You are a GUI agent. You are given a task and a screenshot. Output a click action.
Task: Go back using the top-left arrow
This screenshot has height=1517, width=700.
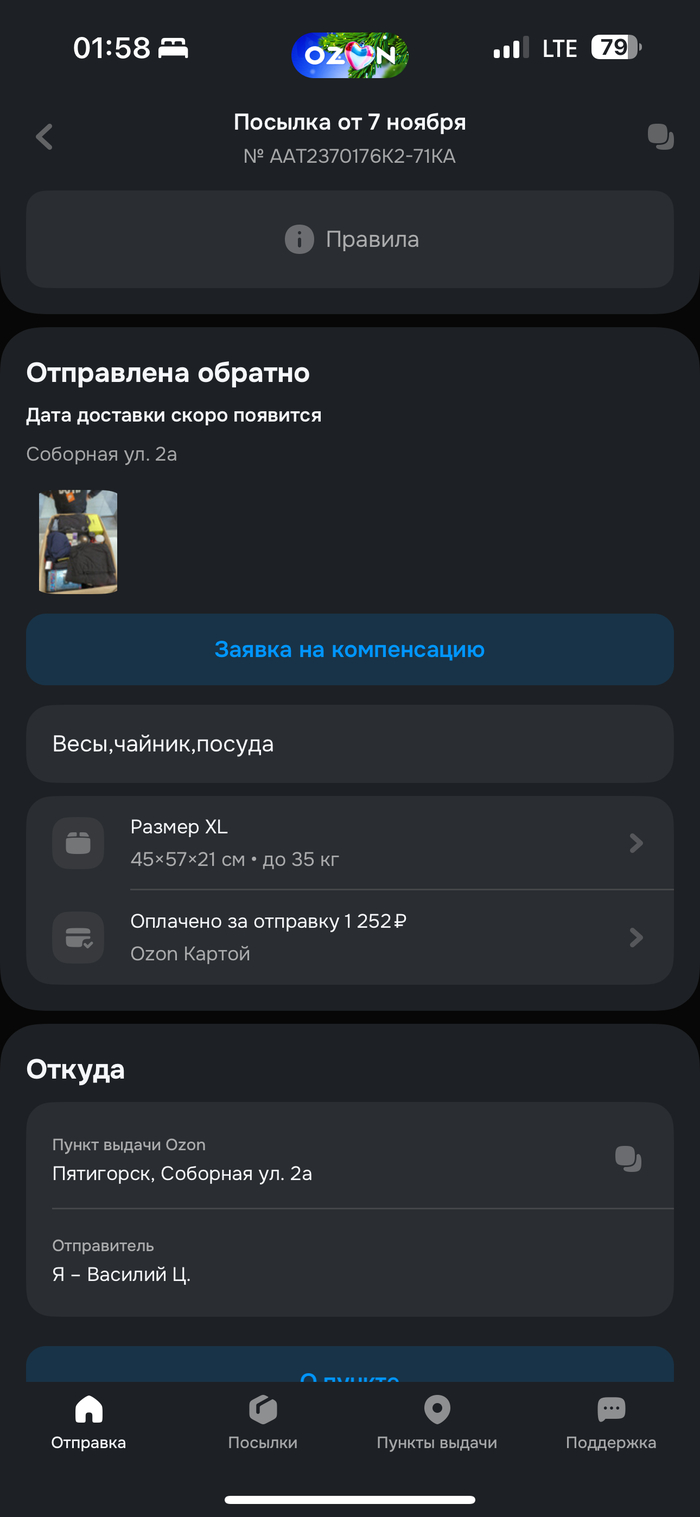(44, 137)
